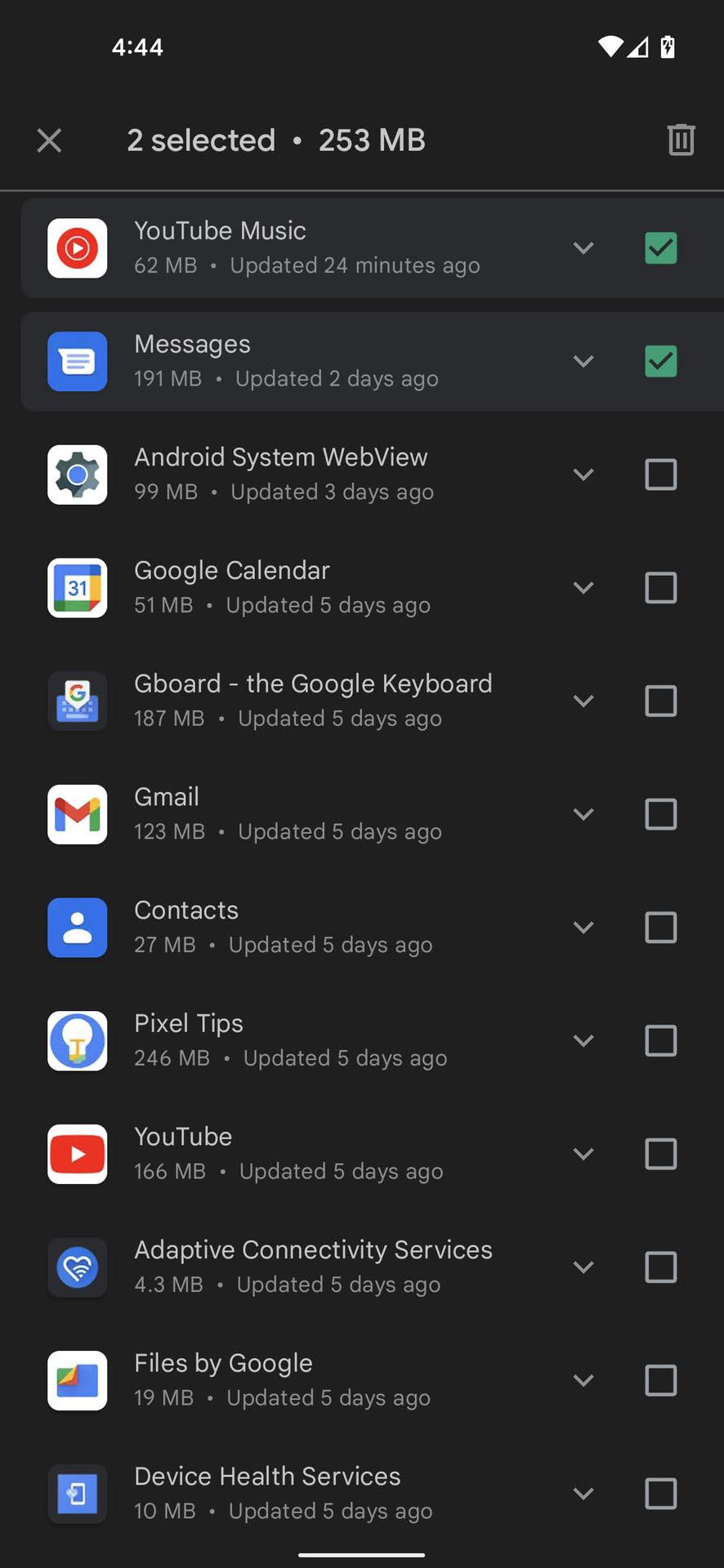Mark Gboard for selection
The width and height of the screenshot is (724, 1568).
coord(660,701)
